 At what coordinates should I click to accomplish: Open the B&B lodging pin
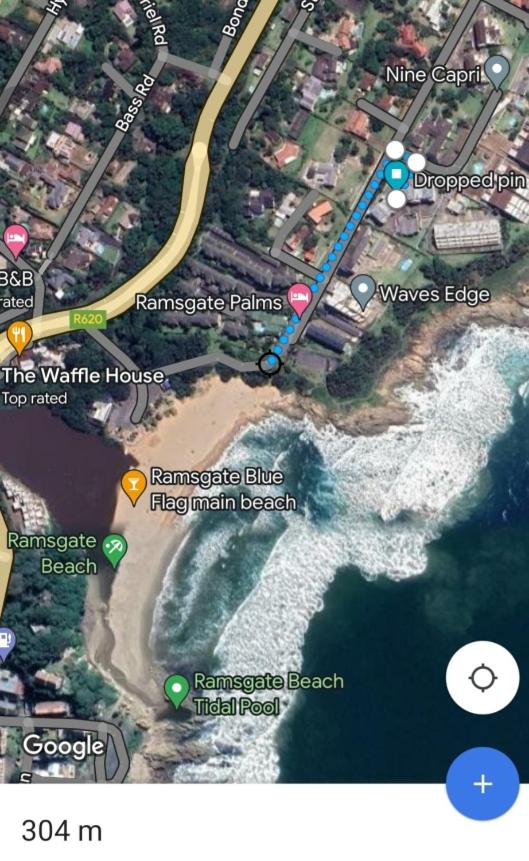pos(15,240)
